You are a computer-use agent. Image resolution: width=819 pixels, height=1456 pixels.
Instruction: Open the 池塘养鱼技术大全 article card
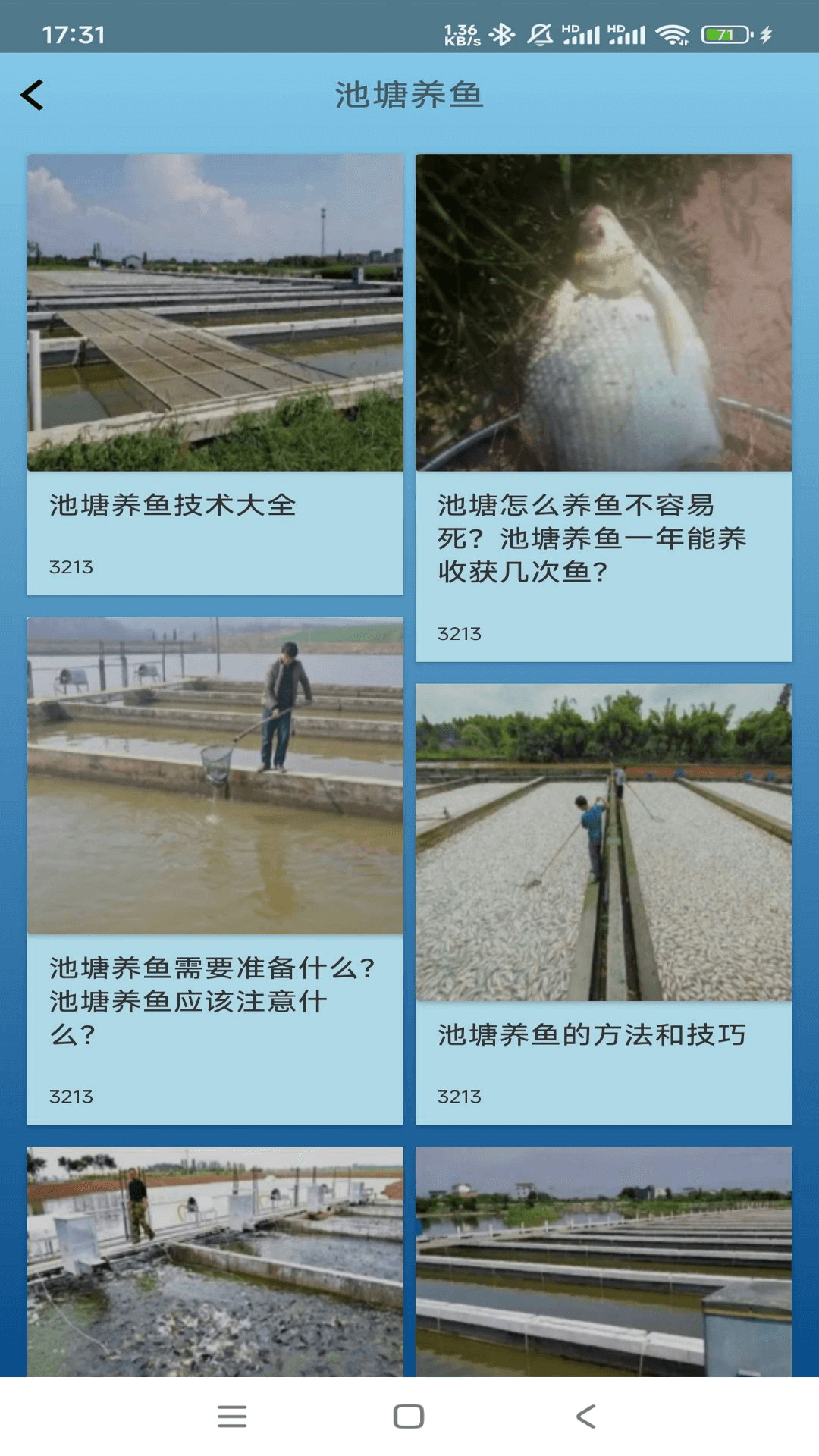click(x=215, y=375)
